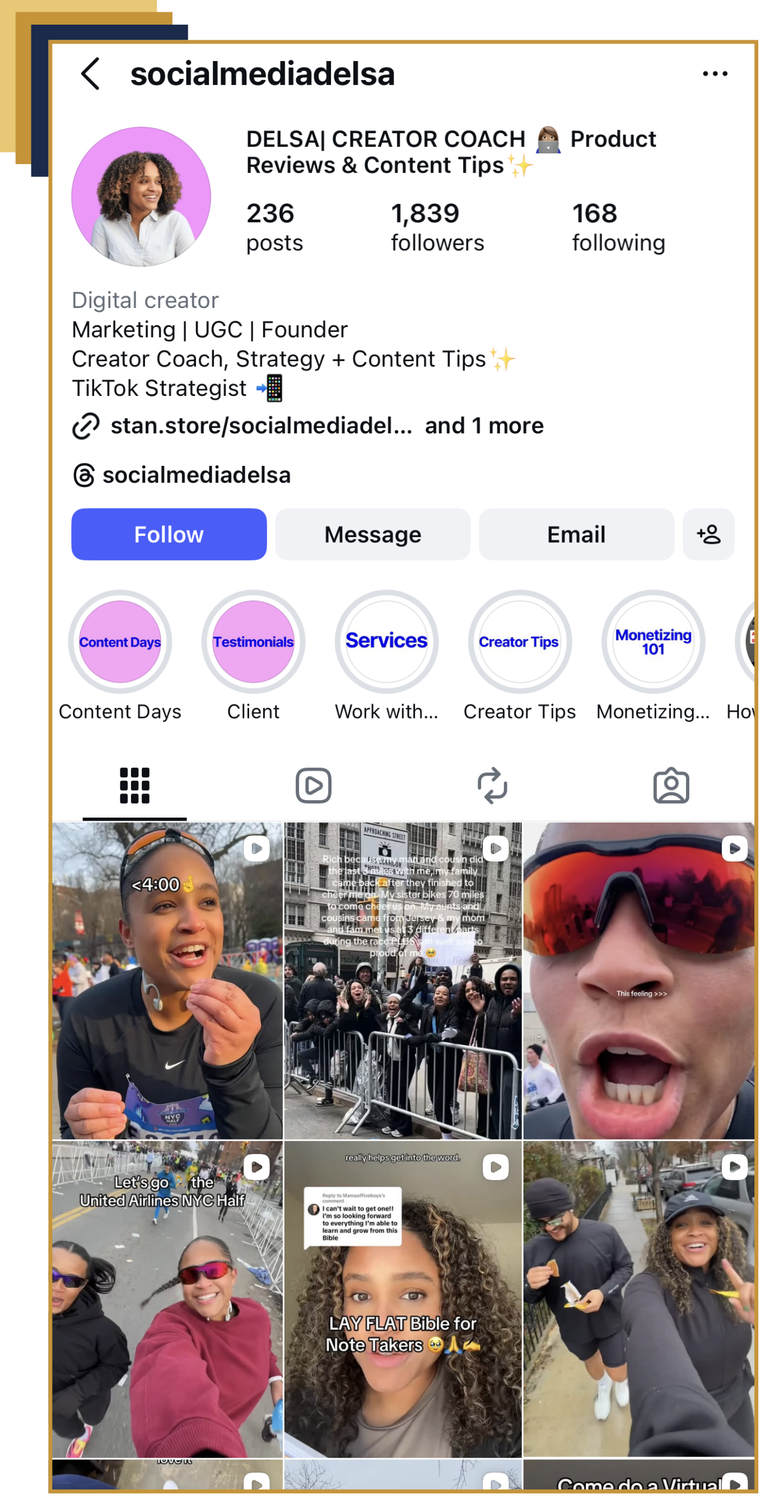Open the Services highlight
The width and height of the screenshot is (784, 1512).
click(x=387, y=642)
